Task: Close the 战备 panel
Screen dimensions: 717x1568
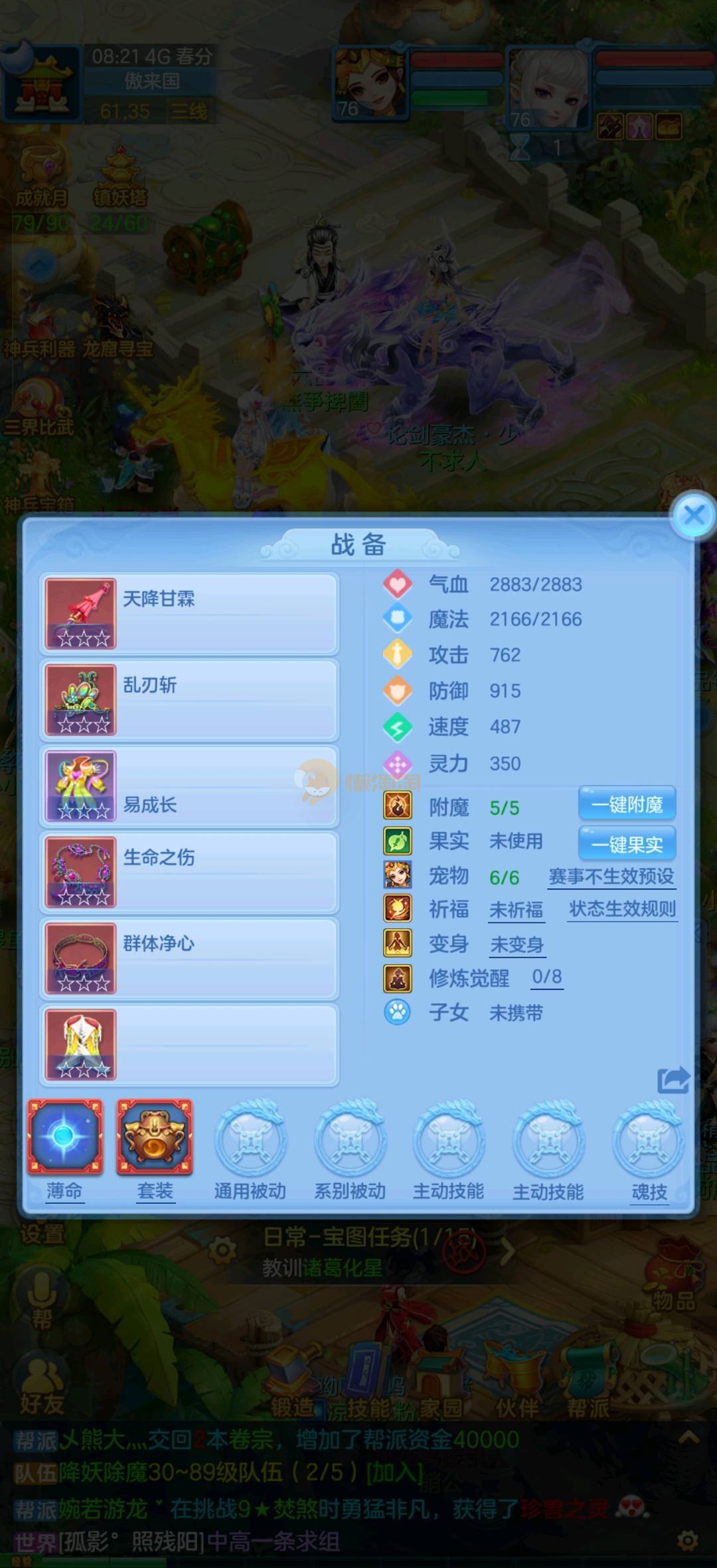Action: pyautogui.click(x=694, y=515)
